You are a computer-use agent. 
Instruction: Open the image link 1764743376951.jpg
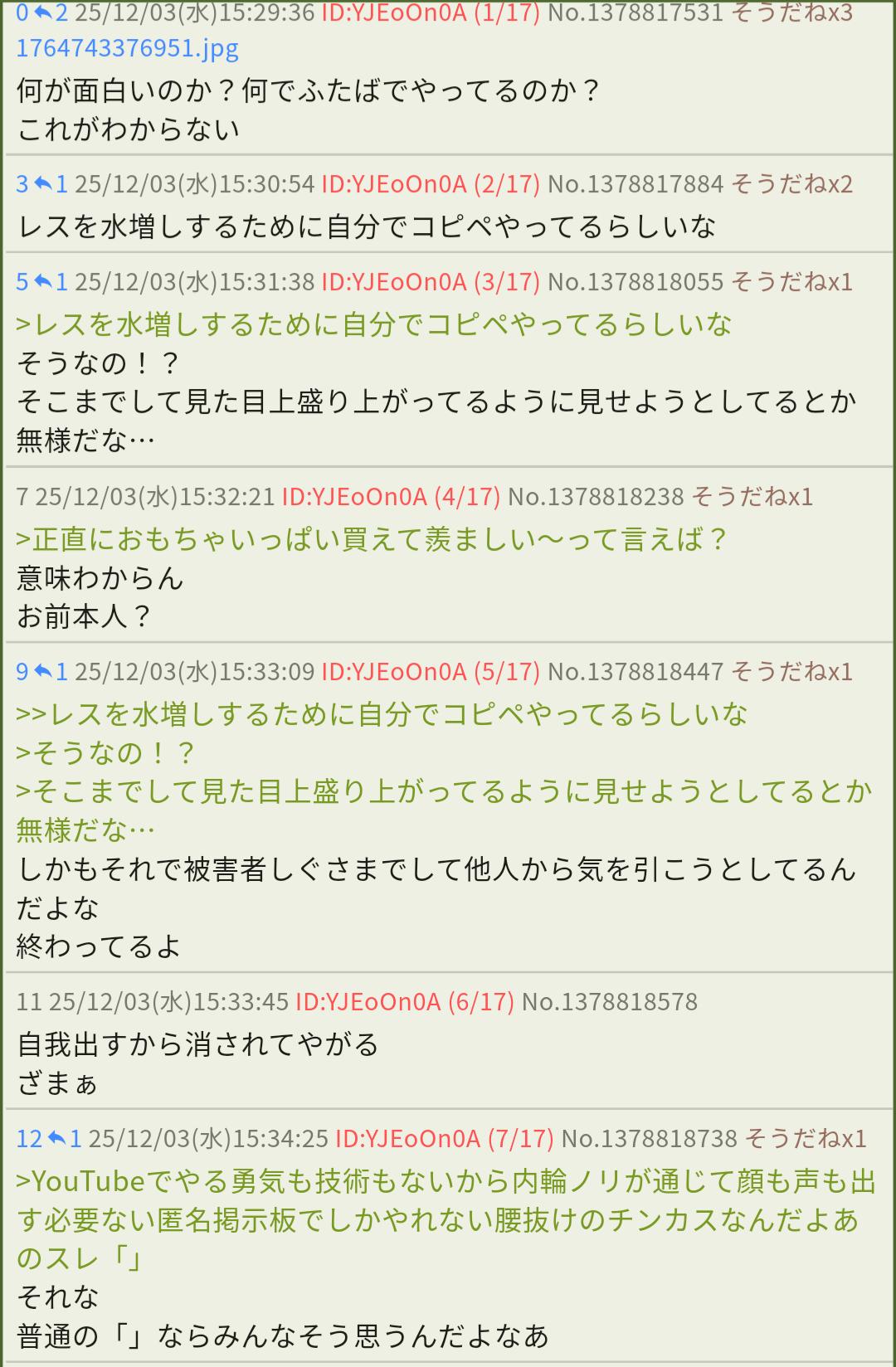tap(127, 48)
